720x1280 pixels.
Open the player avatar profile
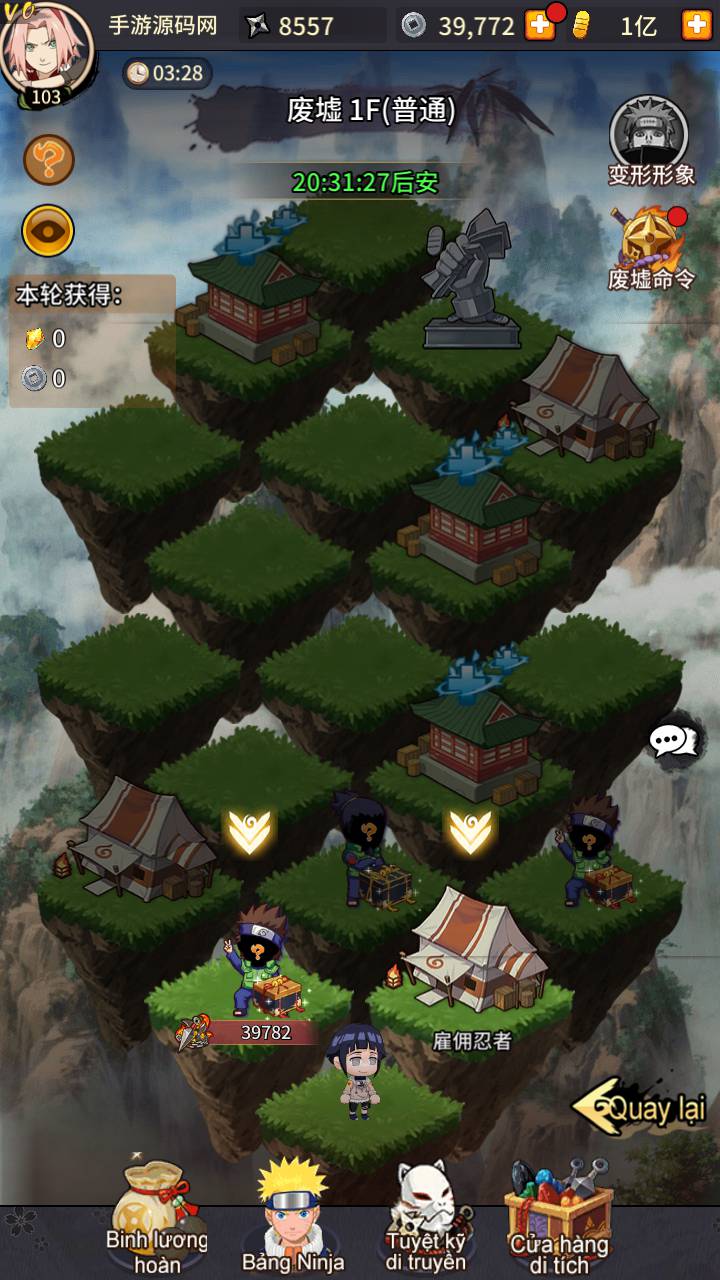[x=46, y=48]
